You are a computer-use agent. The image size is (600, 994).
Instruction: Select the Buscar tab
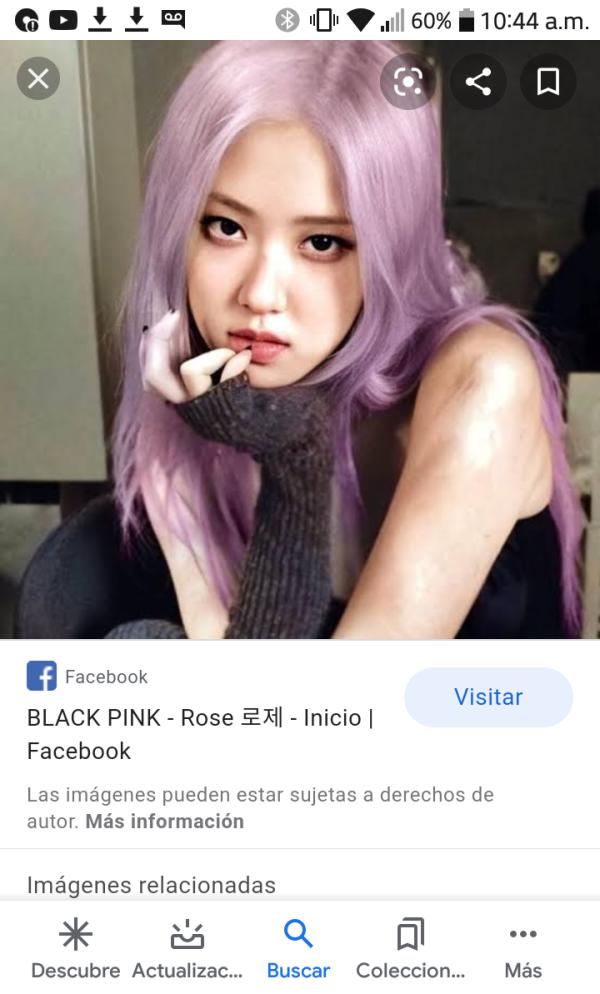point(298,948)
